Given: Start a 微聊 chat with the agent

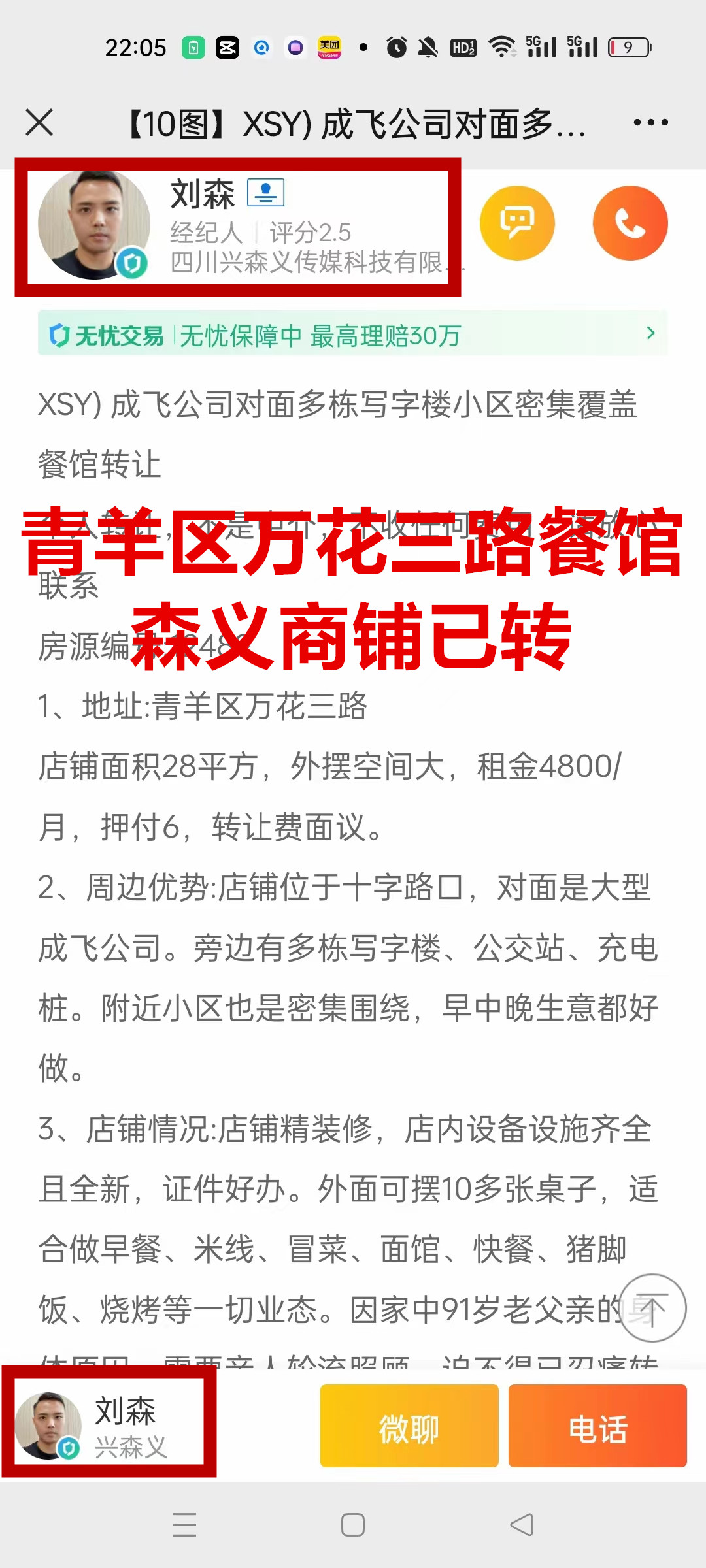Looking at the screenshot, I should 409,1428.
